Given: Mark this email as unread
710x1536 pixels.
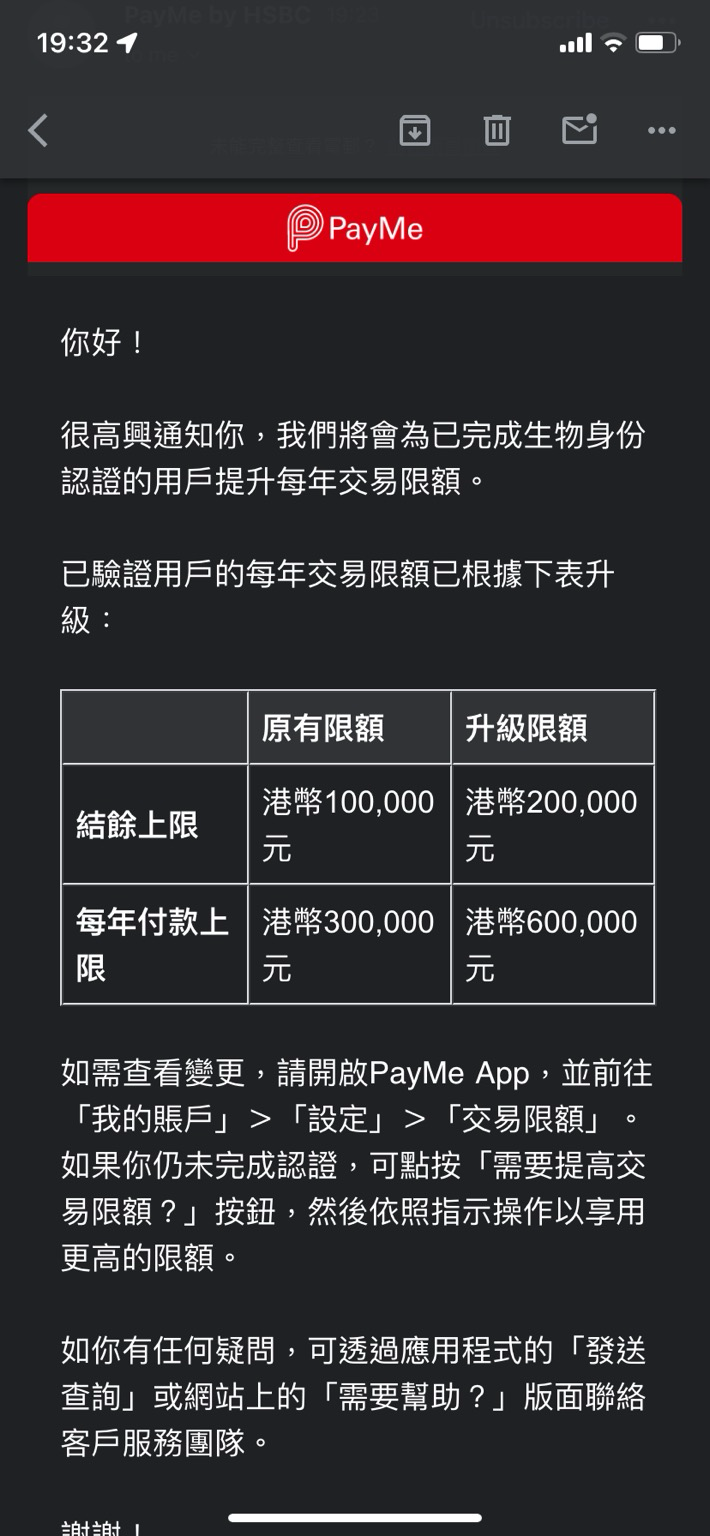Looking at the screenshot, I should click(x=580, y=129).
